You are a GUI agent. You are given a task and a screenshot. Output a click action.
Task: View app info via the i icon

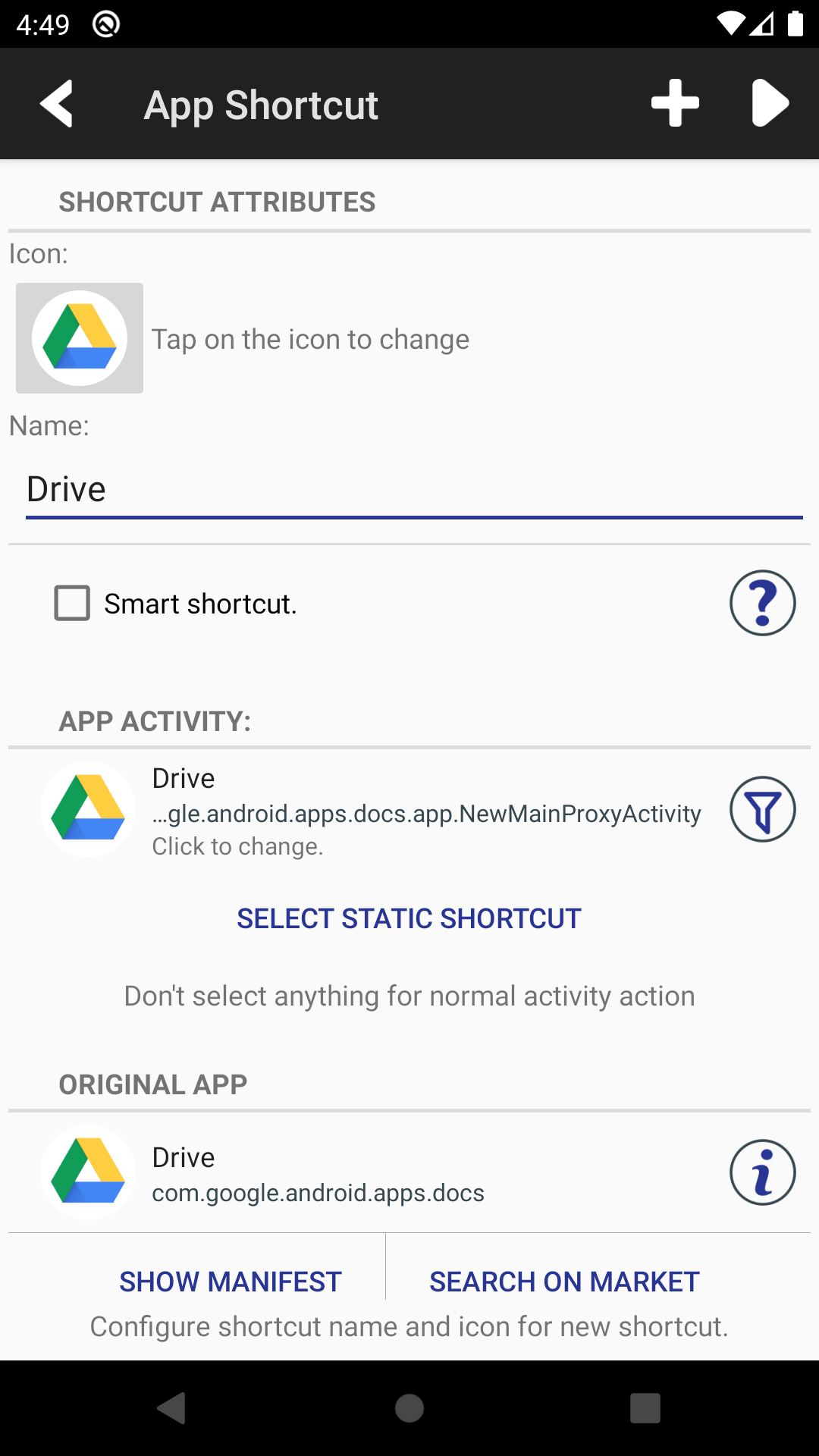point(762,1172)
